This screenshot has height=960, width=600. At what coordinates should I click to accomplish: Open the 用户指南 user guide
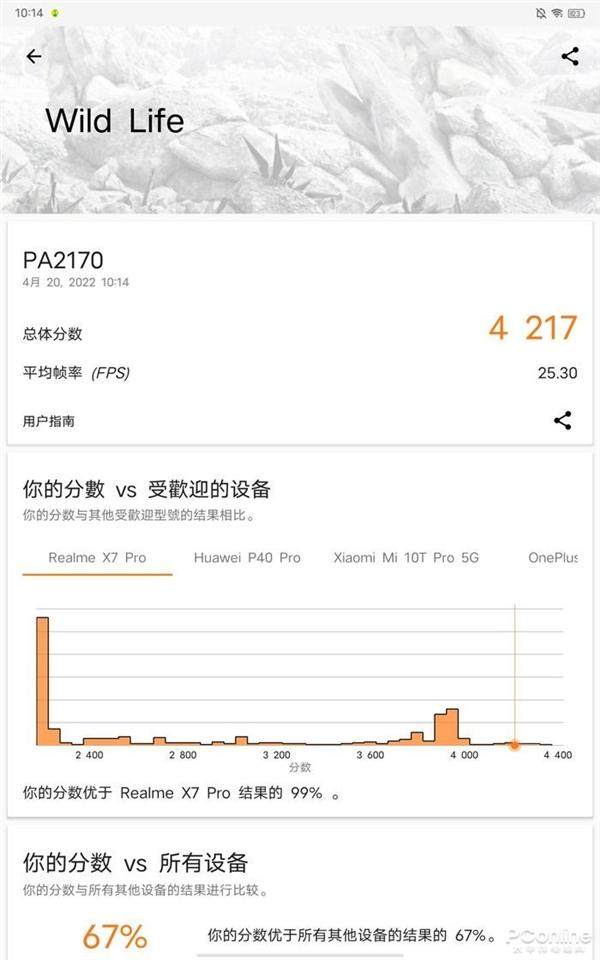tap(49, 422)
